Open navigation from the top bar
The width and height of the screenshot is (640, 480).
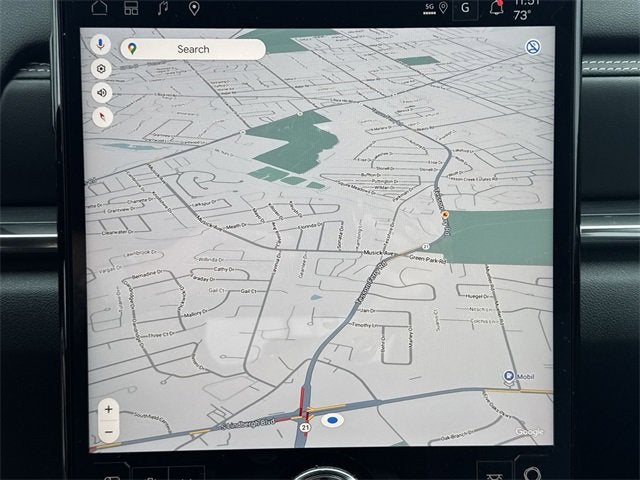coord(194,8)
